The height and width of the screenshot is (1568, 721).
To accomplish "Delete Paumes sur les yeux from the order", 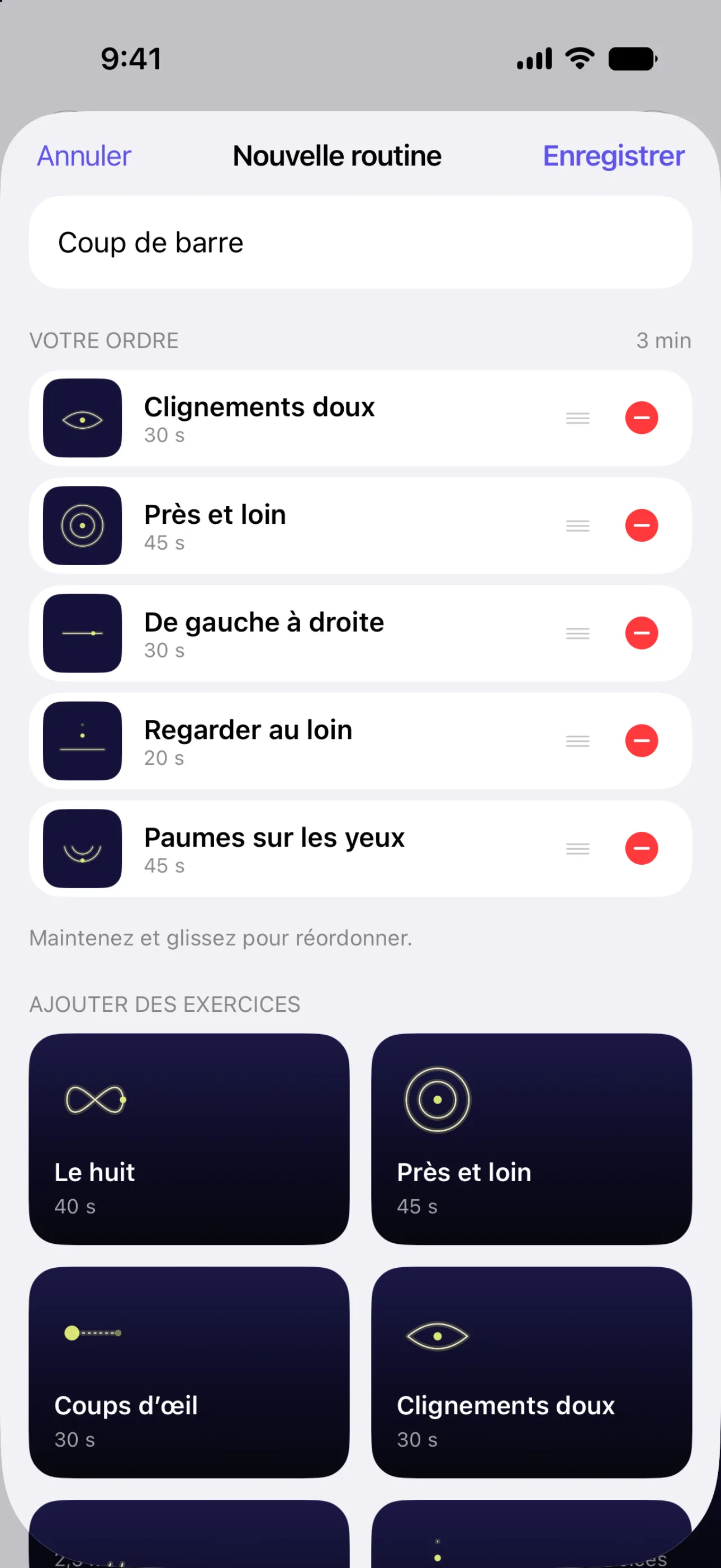I will tap(641, 849).
